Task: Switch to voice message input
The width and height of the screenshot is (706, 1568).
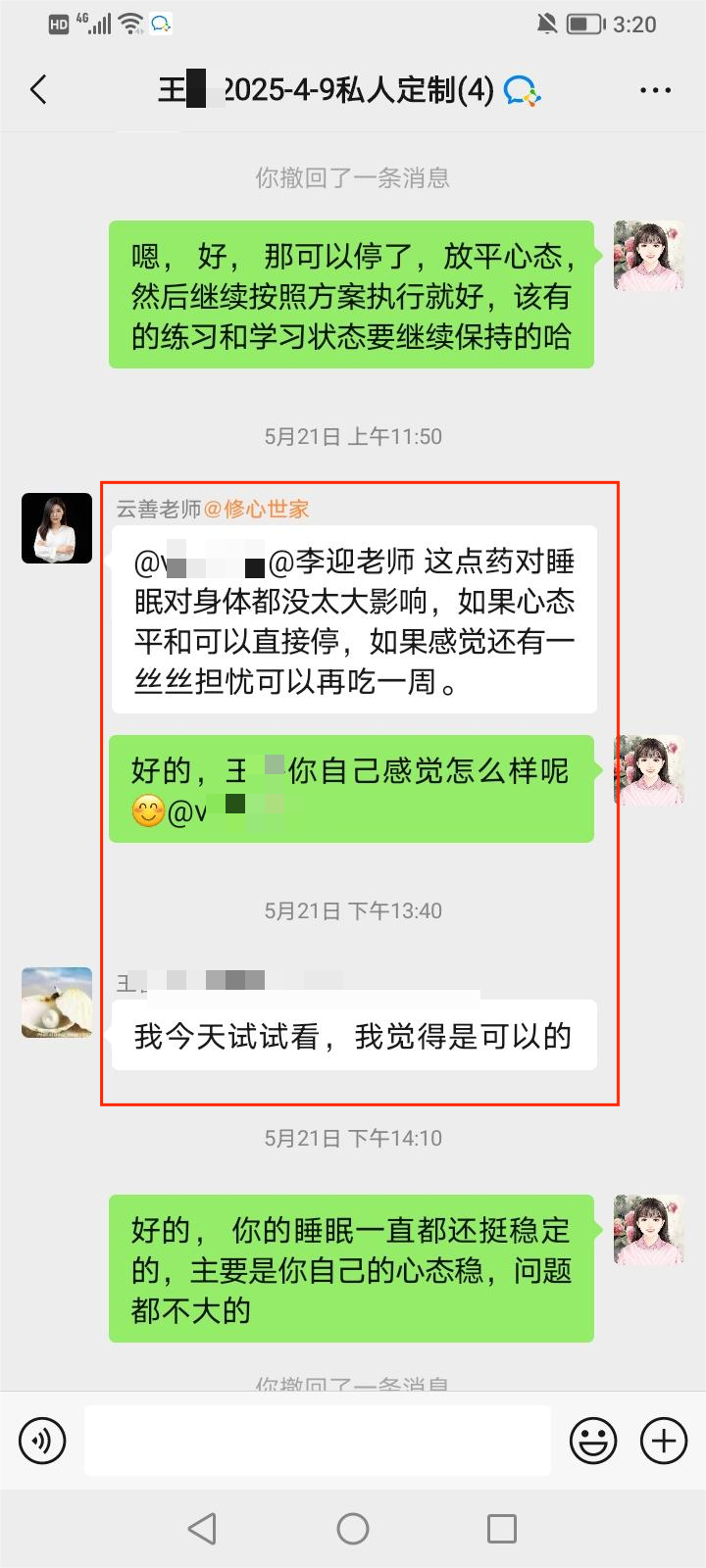Action: (42, 1441)
